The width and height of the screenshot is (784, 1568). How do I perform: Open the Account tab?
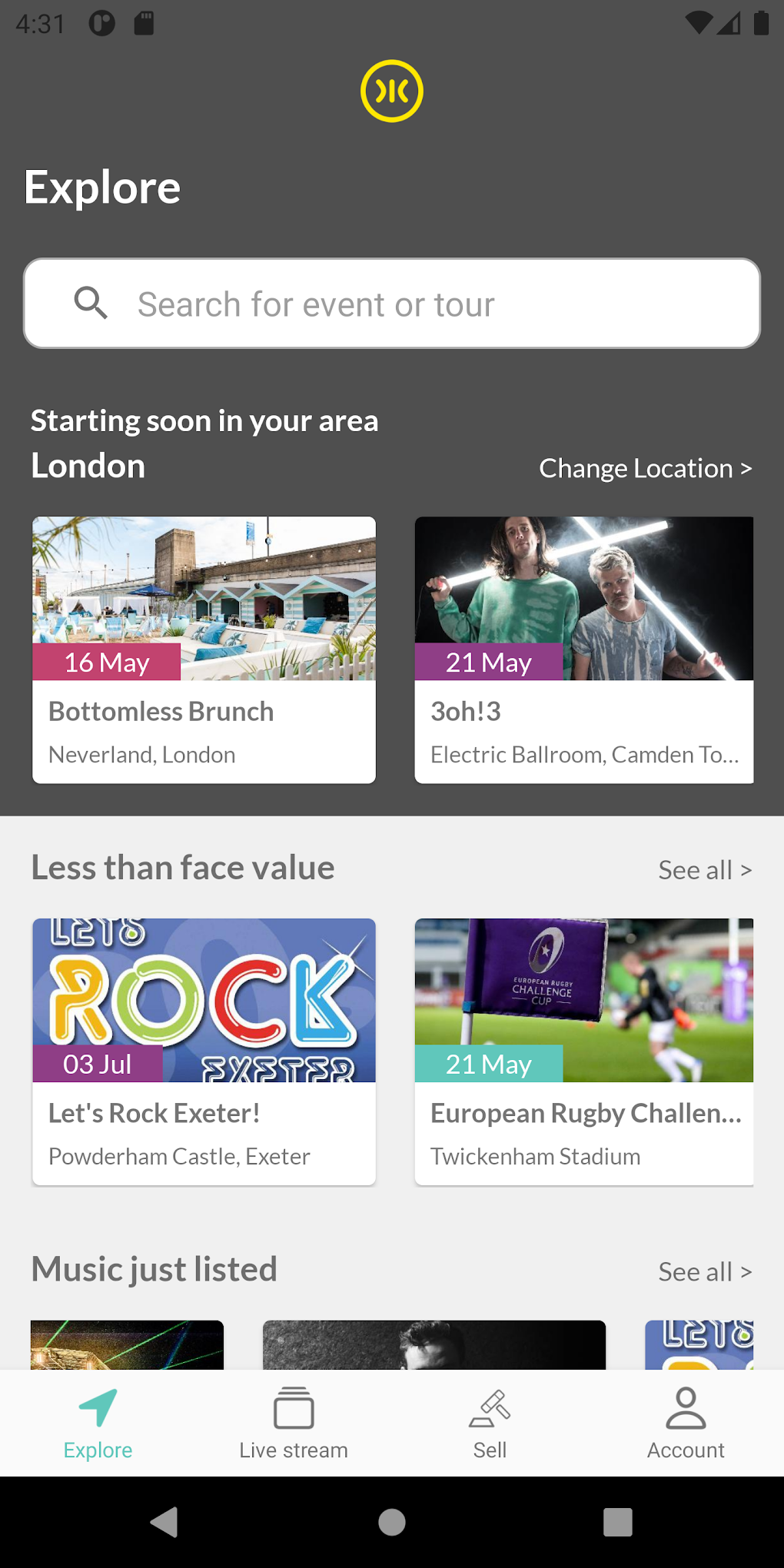(x=686, y=1423)
